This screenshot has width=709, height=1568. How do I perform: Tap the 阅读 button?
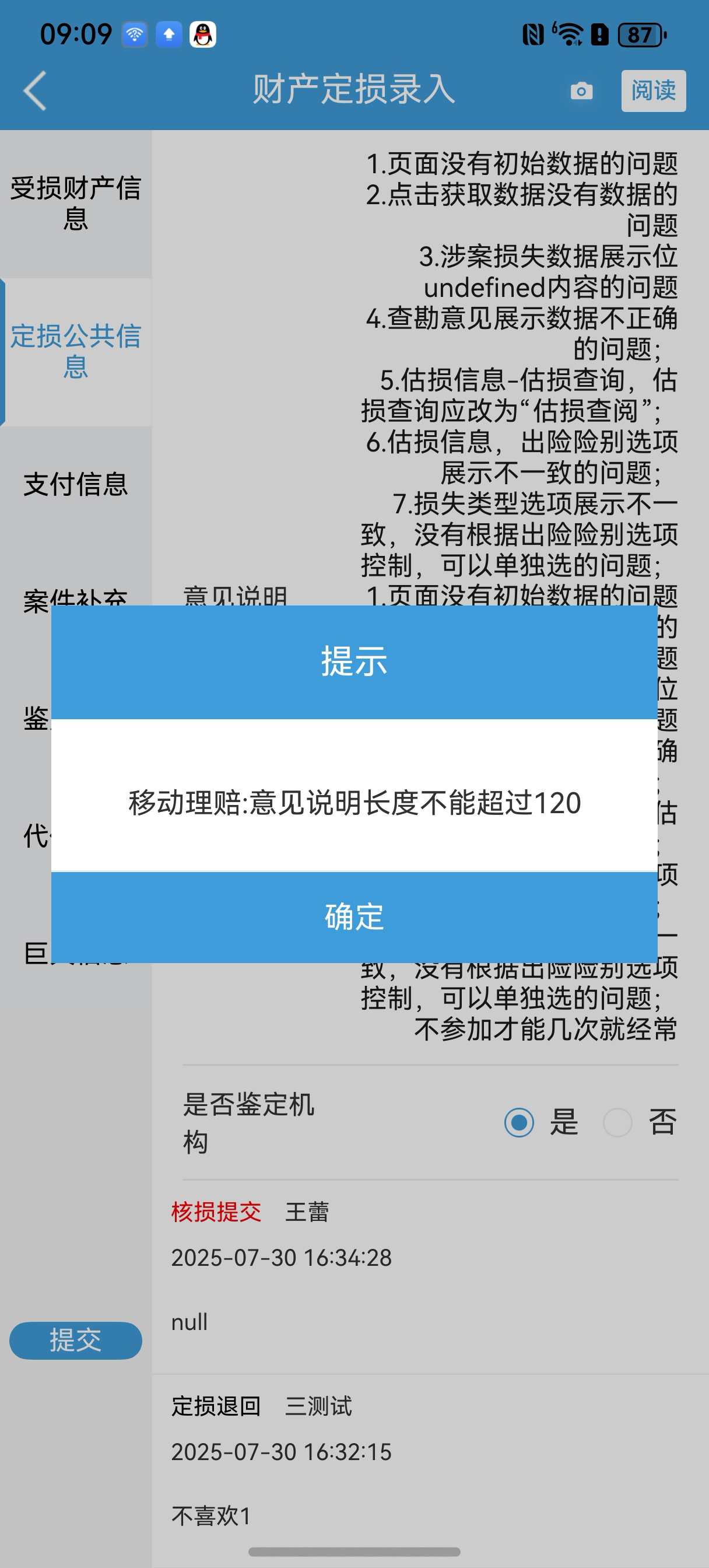(653, 90)
